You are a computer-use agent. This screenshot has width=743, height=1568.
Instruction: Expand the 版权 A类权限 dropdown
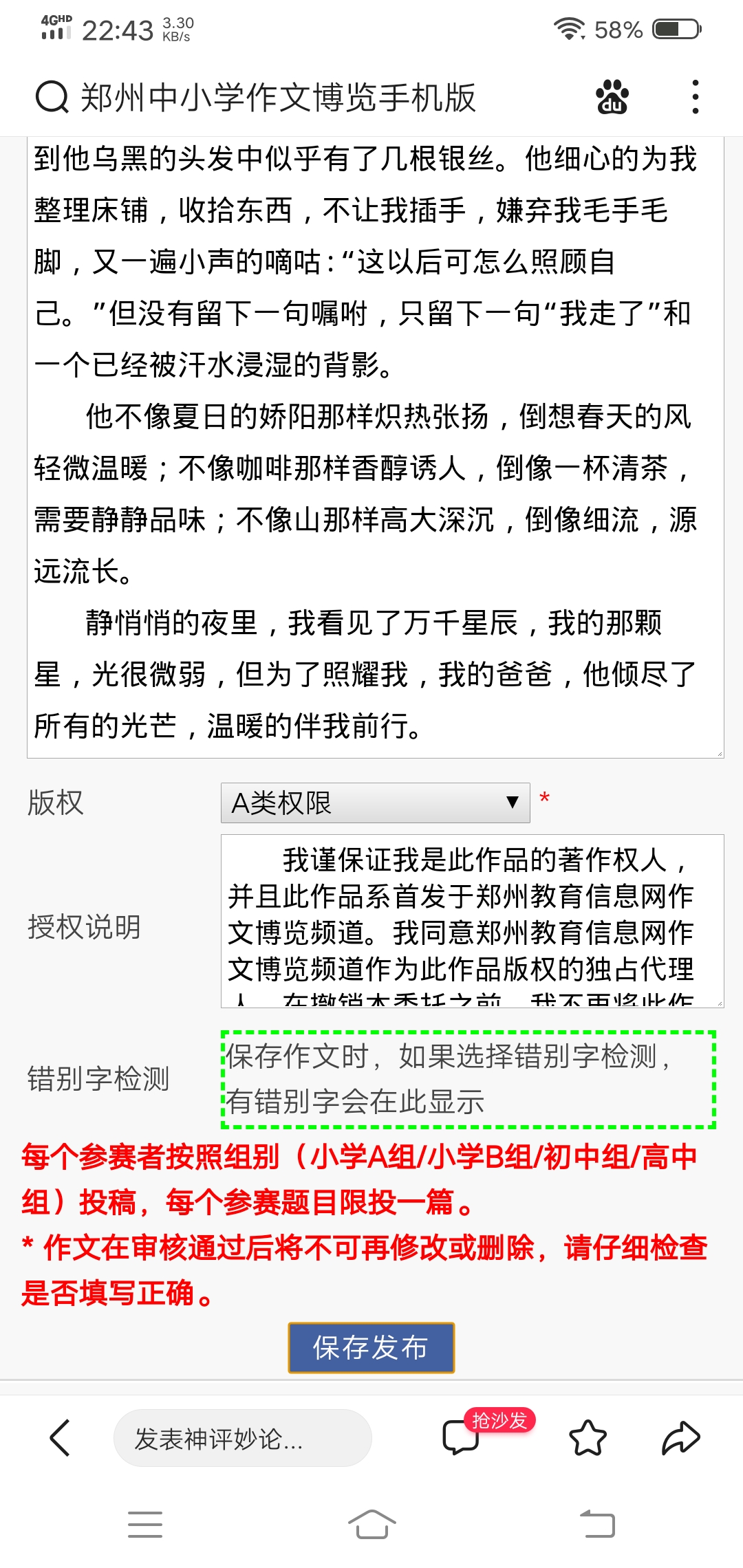click(375, 803)
